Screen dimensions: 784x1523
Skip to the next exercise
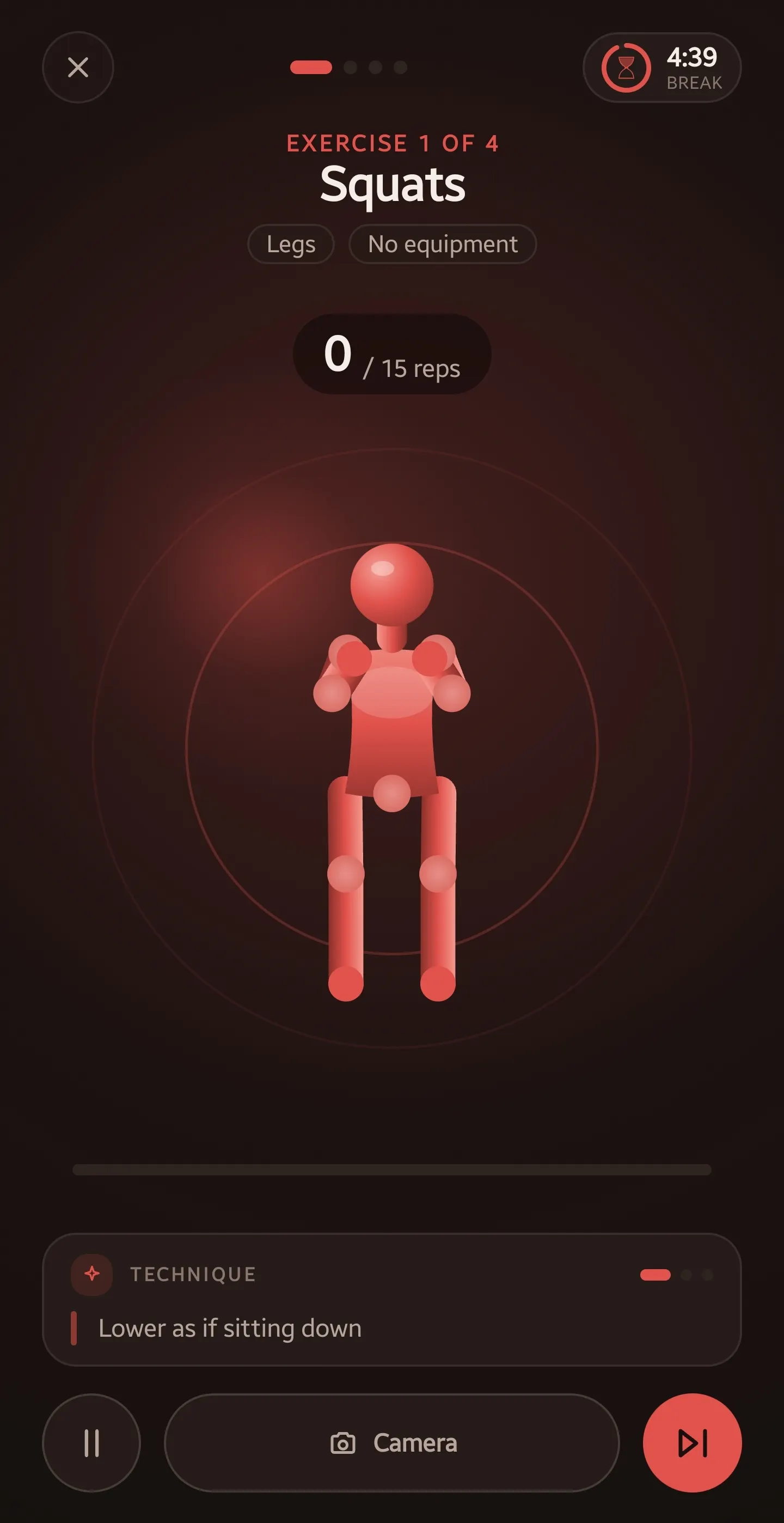coord(692,1442)
